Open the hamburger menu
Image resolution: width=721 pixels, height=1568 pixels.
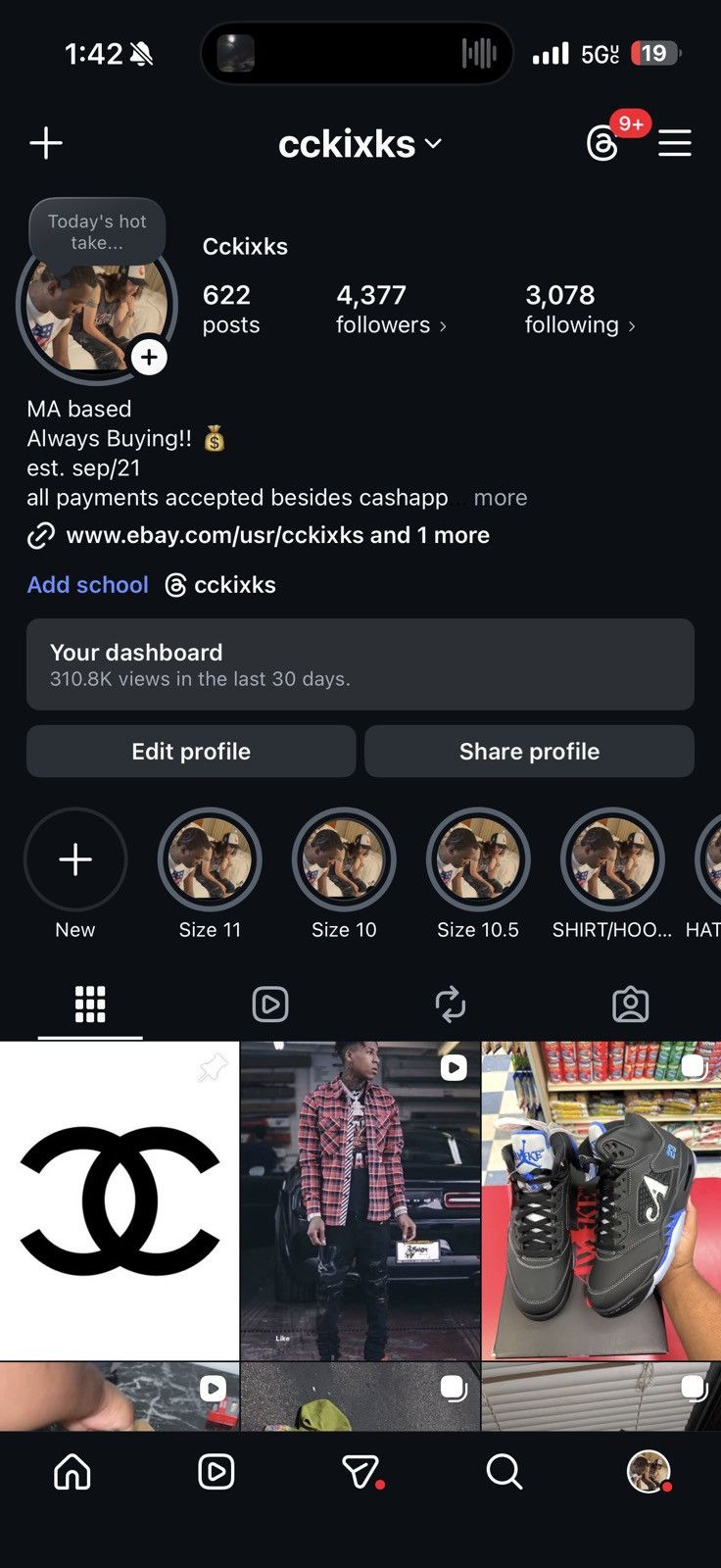click(675, 143)
